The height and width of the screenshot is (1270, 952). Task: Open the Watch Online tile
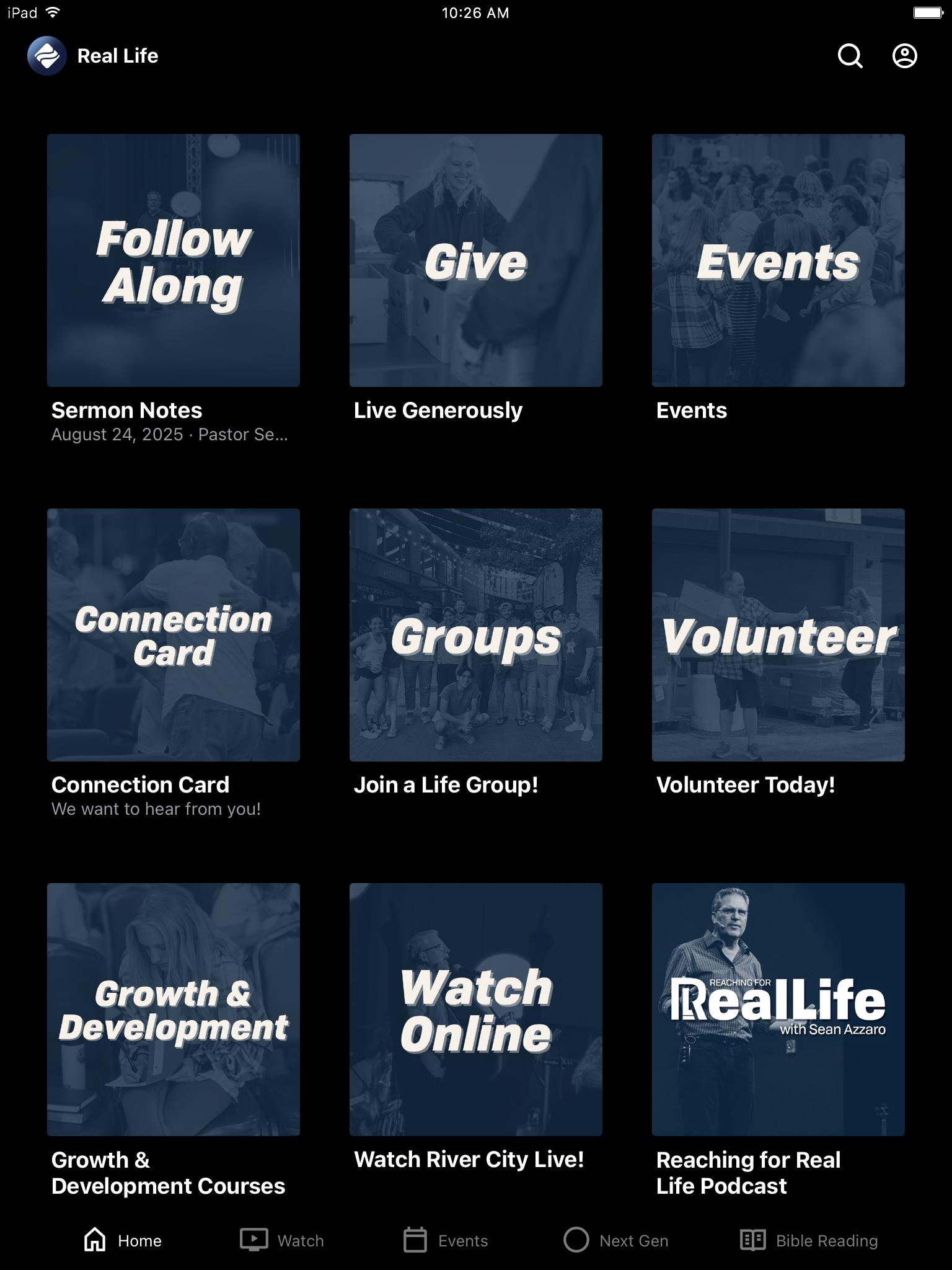pos(476,1010)
